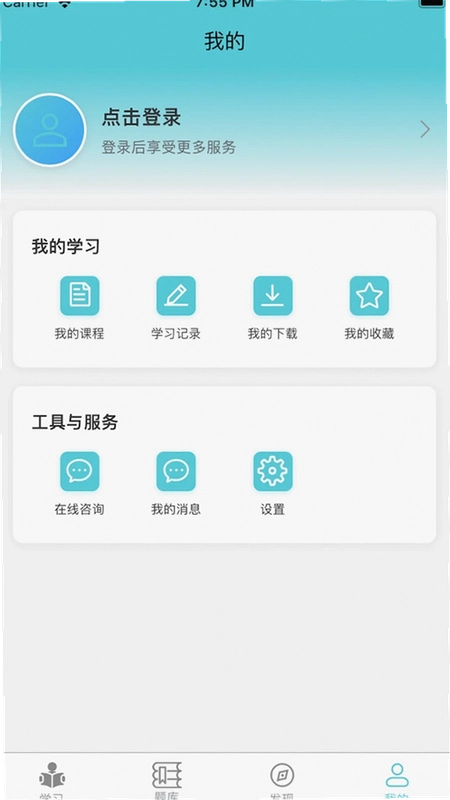Switch to the 学习 tab
The width and height of the screenshot is (450, 800).
52,781
